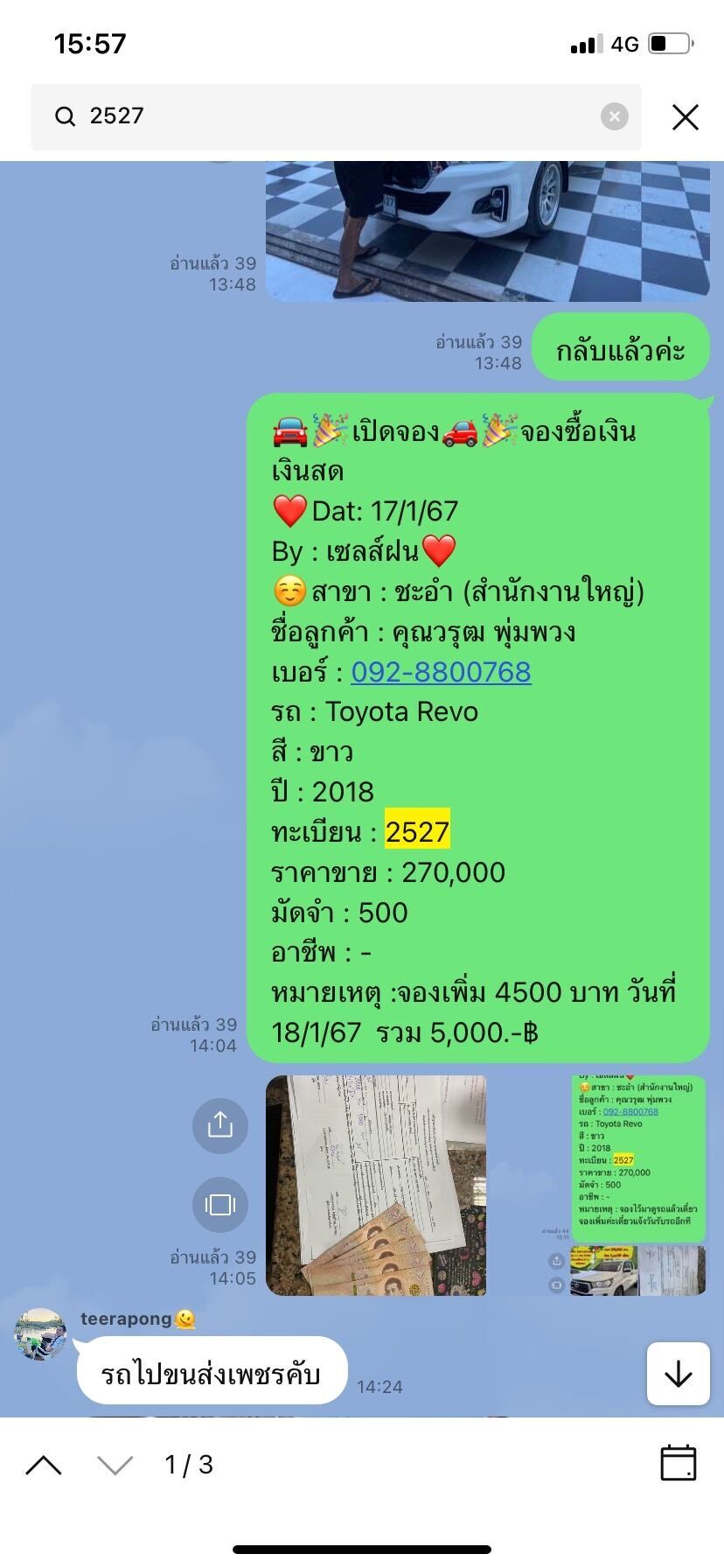This screenshot has height=1568, width=724.
Task: Open the calendar to search by date
Action: pyautogui.click(x=678, y=1463)
